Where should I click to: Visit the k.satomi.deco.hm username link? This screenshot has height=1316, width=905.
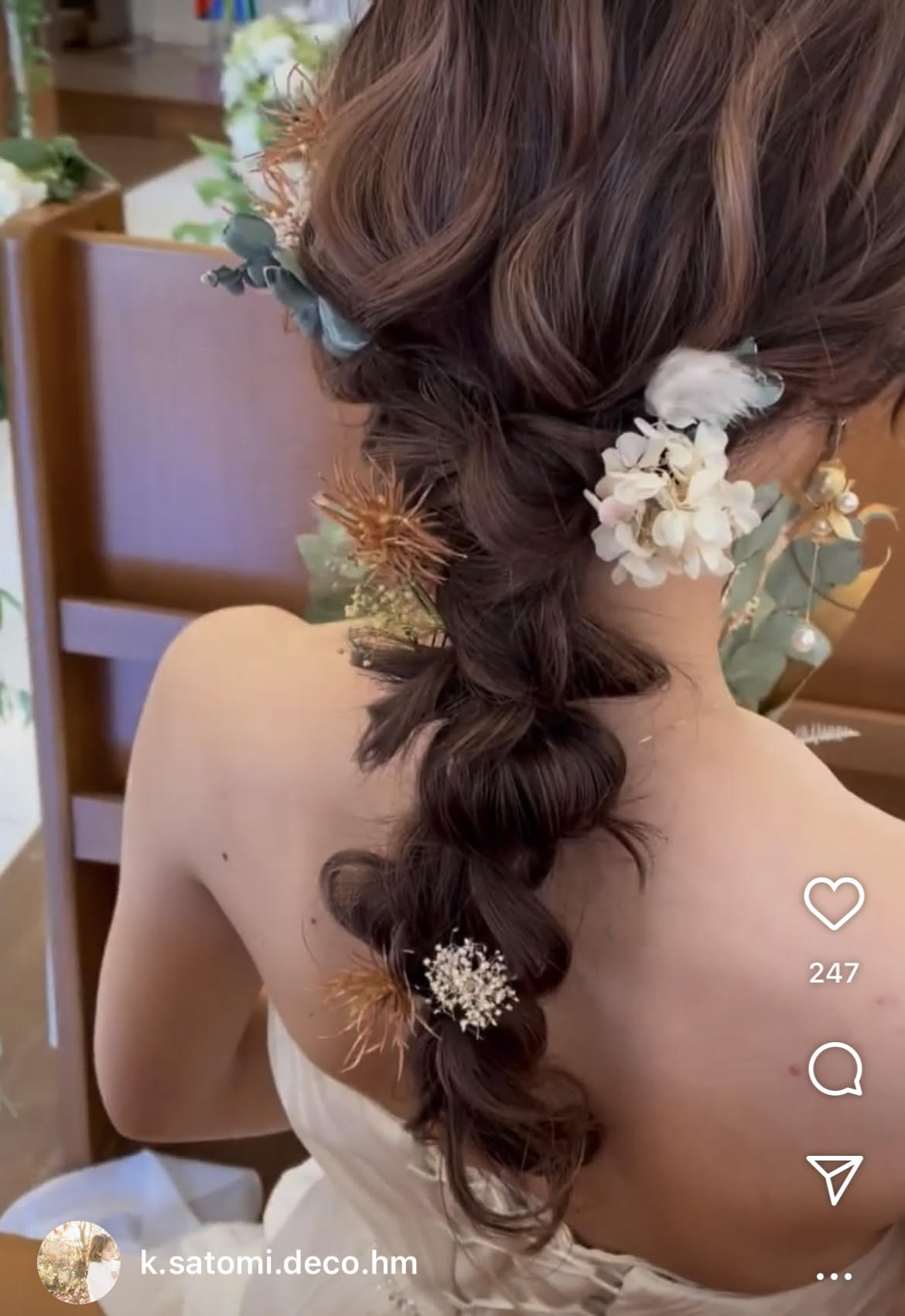coord(279,1264)
